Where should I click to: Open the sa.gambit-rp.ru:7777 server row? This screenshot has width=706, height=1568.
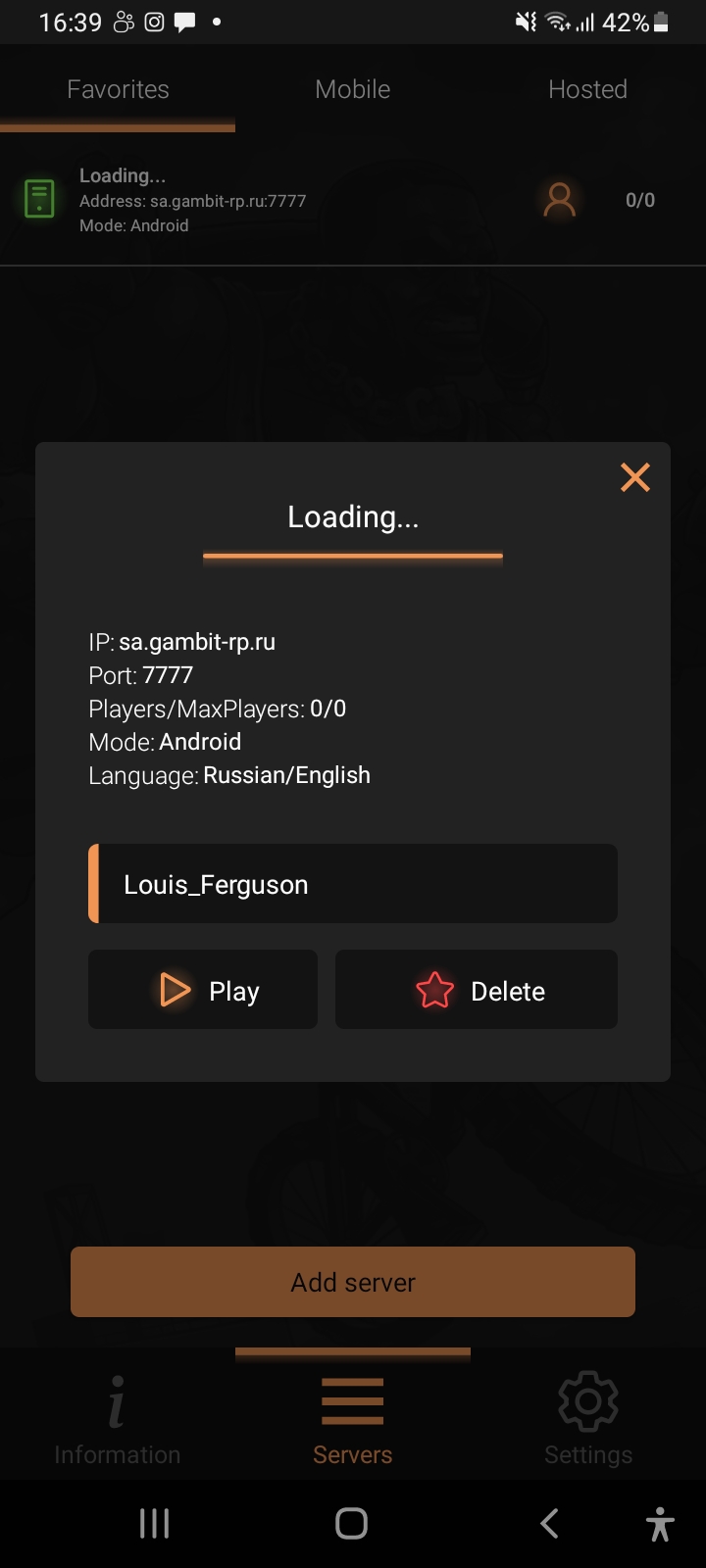(x=294, y=200)
